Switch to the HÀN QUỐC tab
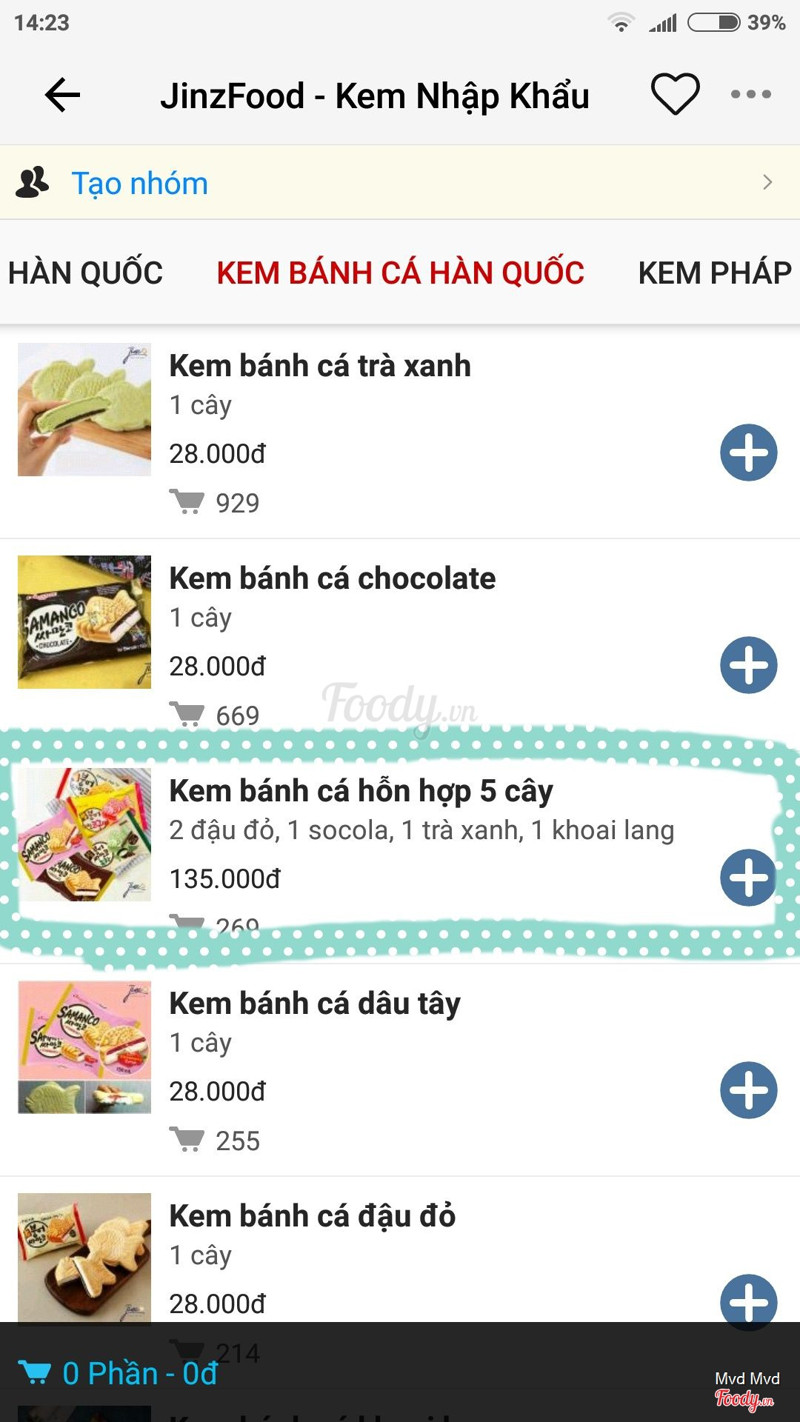The image size is (800, 1422). [x=85, y=272]
